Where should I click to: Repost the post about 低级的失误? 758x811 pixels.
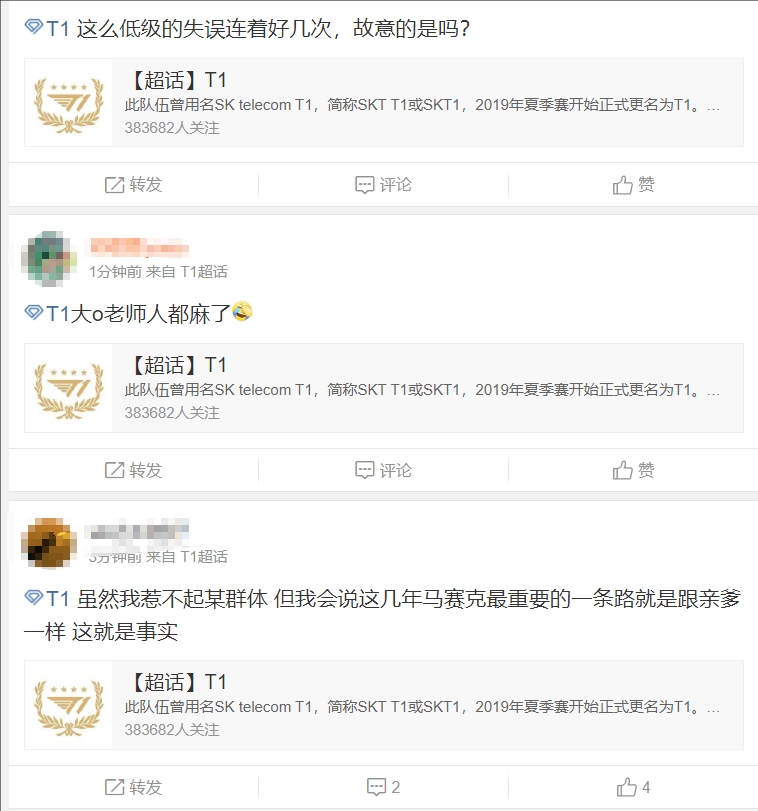133,185
